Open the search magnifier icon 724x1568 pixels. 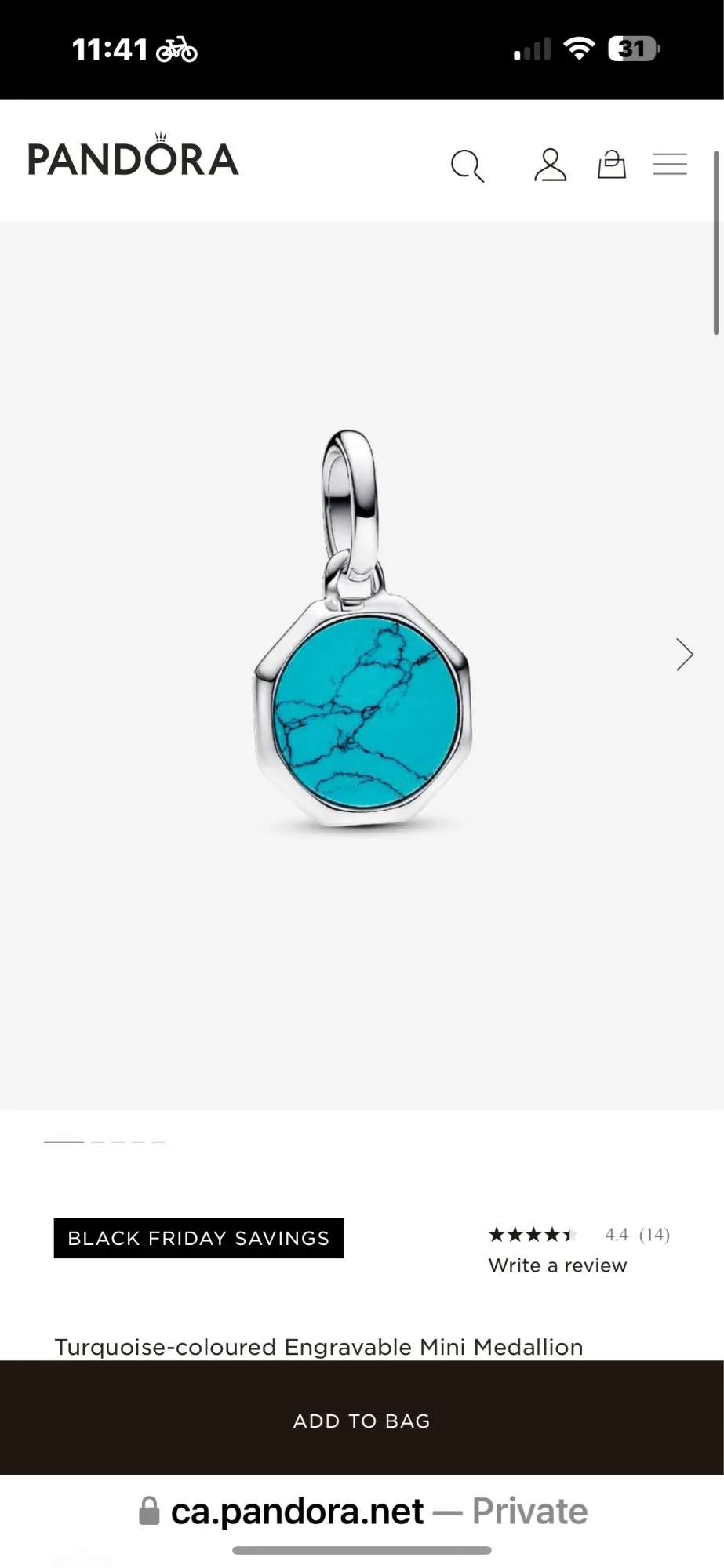tap(468, 166)
